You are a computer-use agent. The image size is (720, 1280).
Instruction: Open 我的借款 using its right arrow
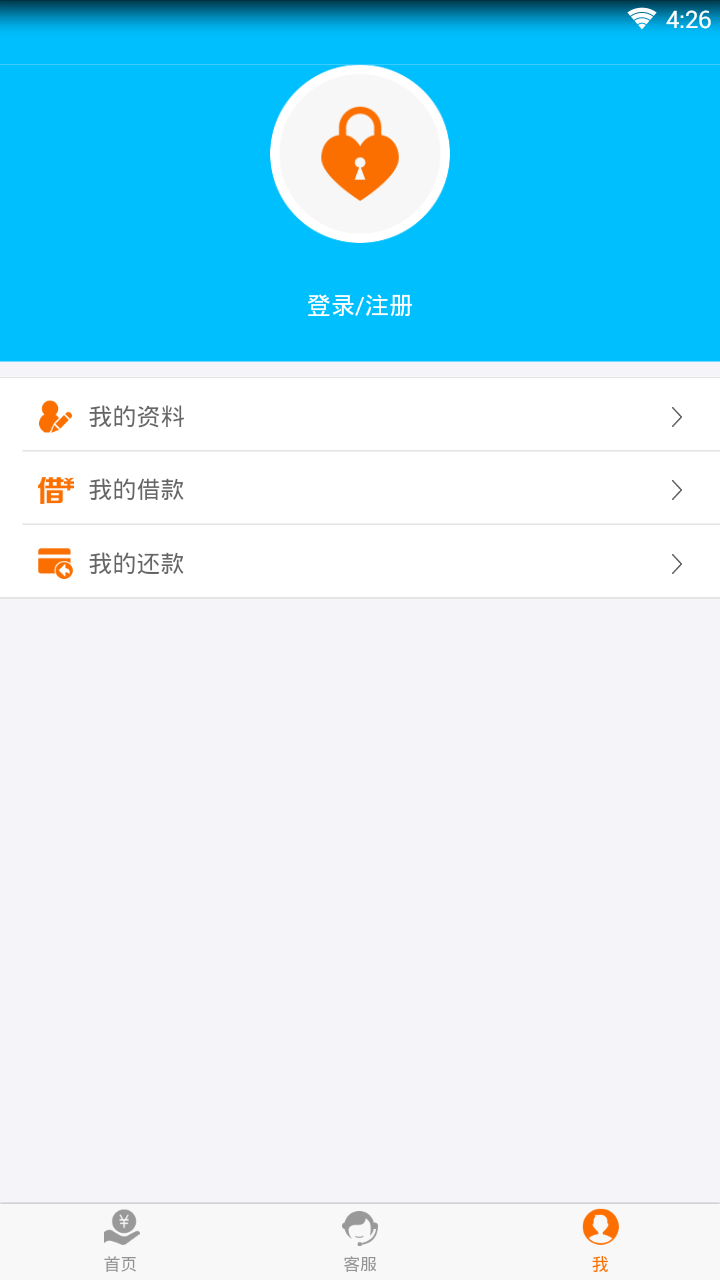click(676, 490)
